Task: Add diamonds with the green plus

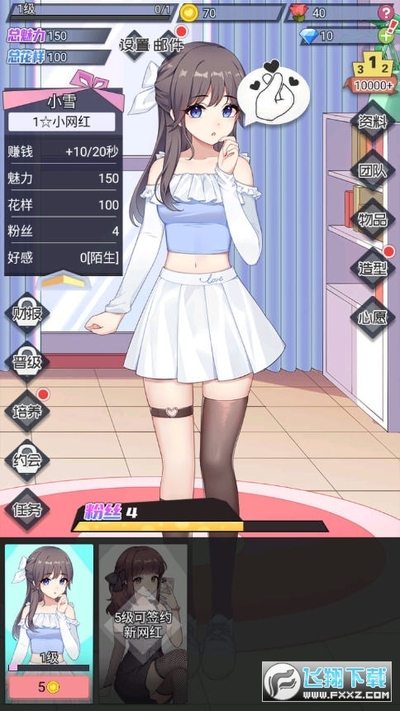Action: coord(386,36)
